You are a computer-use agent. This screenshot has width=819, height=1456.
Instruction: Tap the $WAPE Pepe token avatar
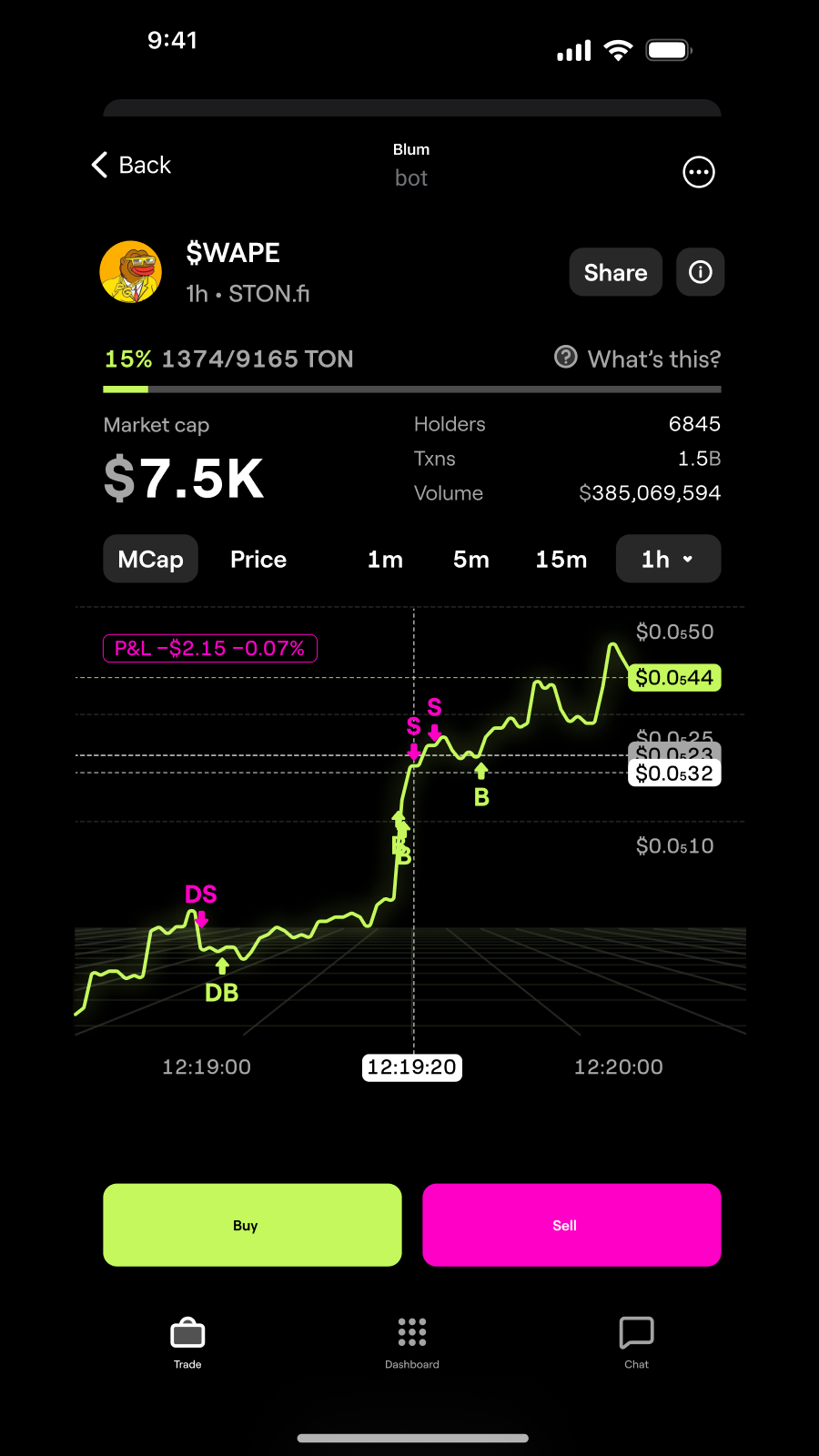click(131, 271)
